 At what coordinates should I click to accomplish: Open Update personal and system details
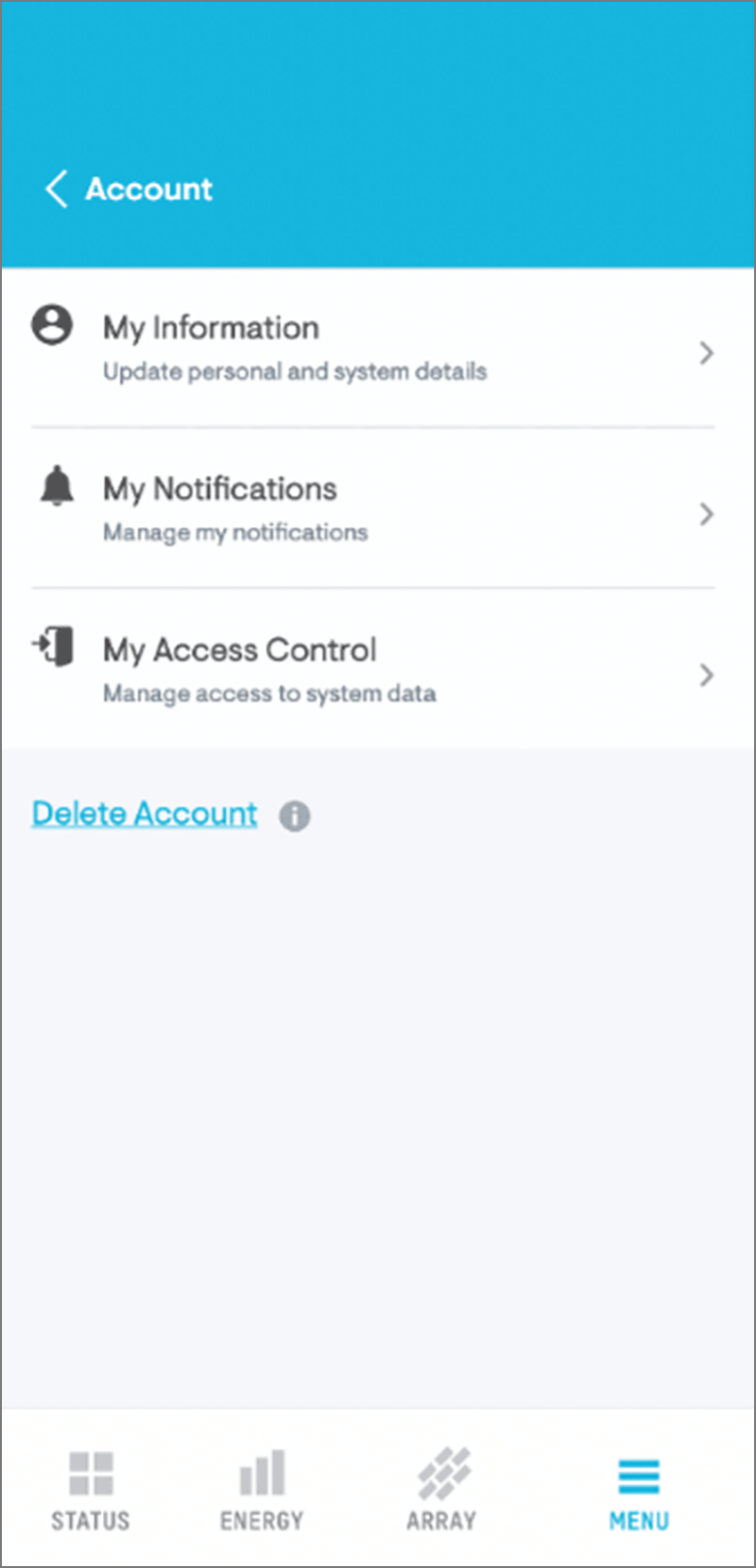click(x=294, y=370)
